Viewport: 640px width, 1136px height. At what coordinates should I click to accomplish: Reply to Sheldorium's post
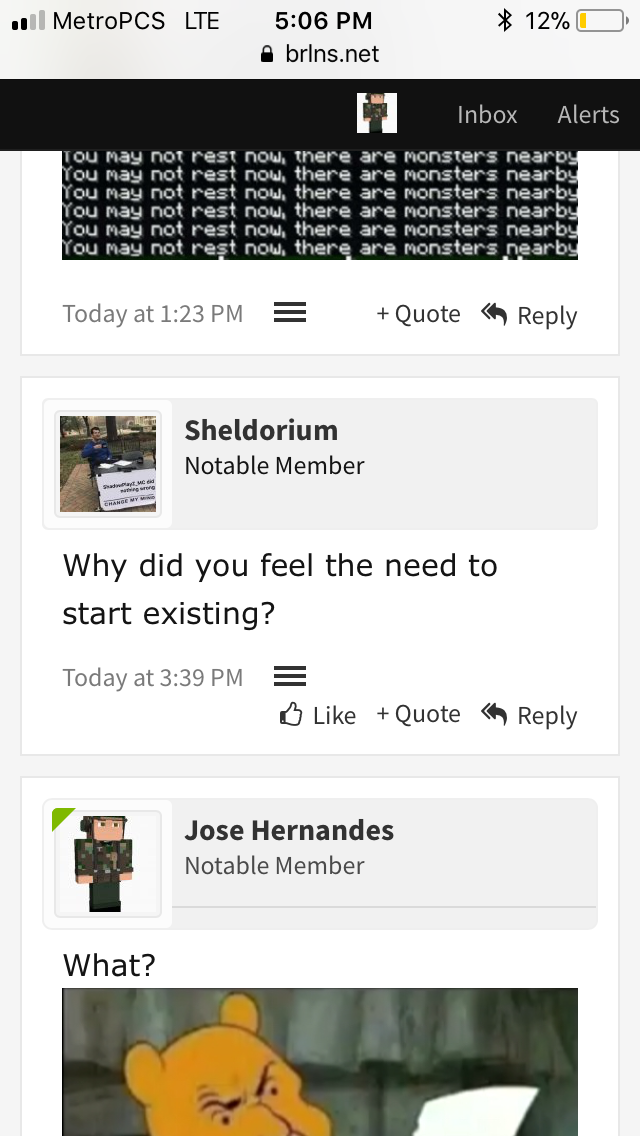coord(529,715)
